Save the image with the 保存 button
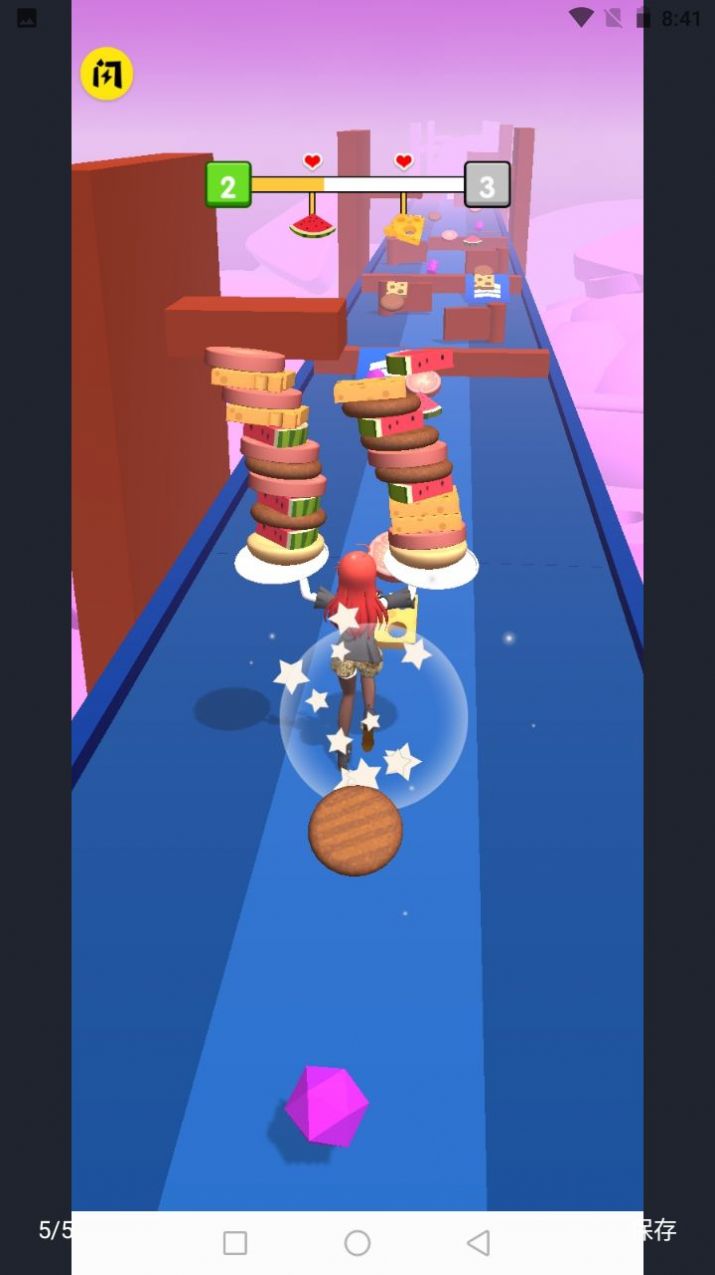 pyautogui.click(x=661, y=1230)
